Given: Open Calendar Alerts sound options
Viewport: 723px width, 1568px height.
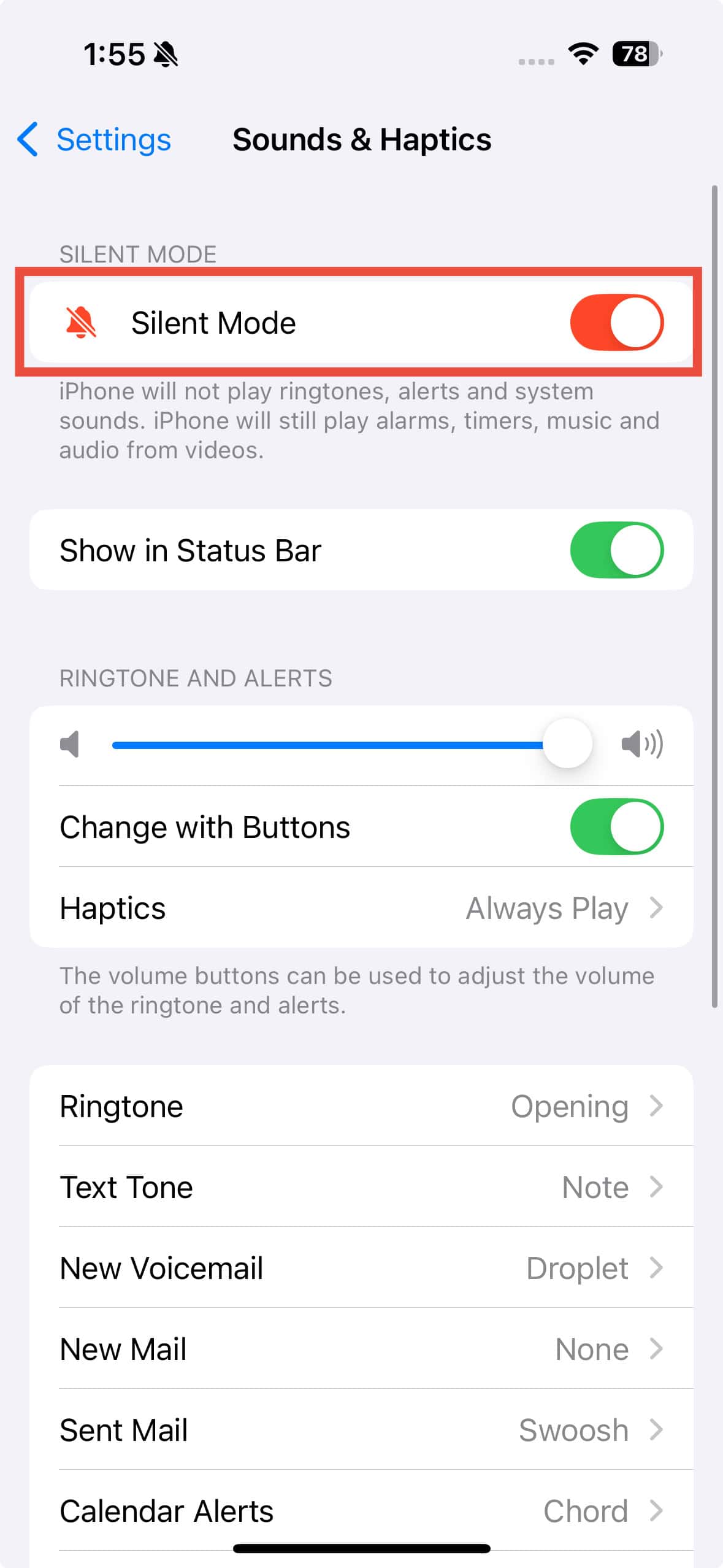Looking at the screenshot, I should 361,1510.
